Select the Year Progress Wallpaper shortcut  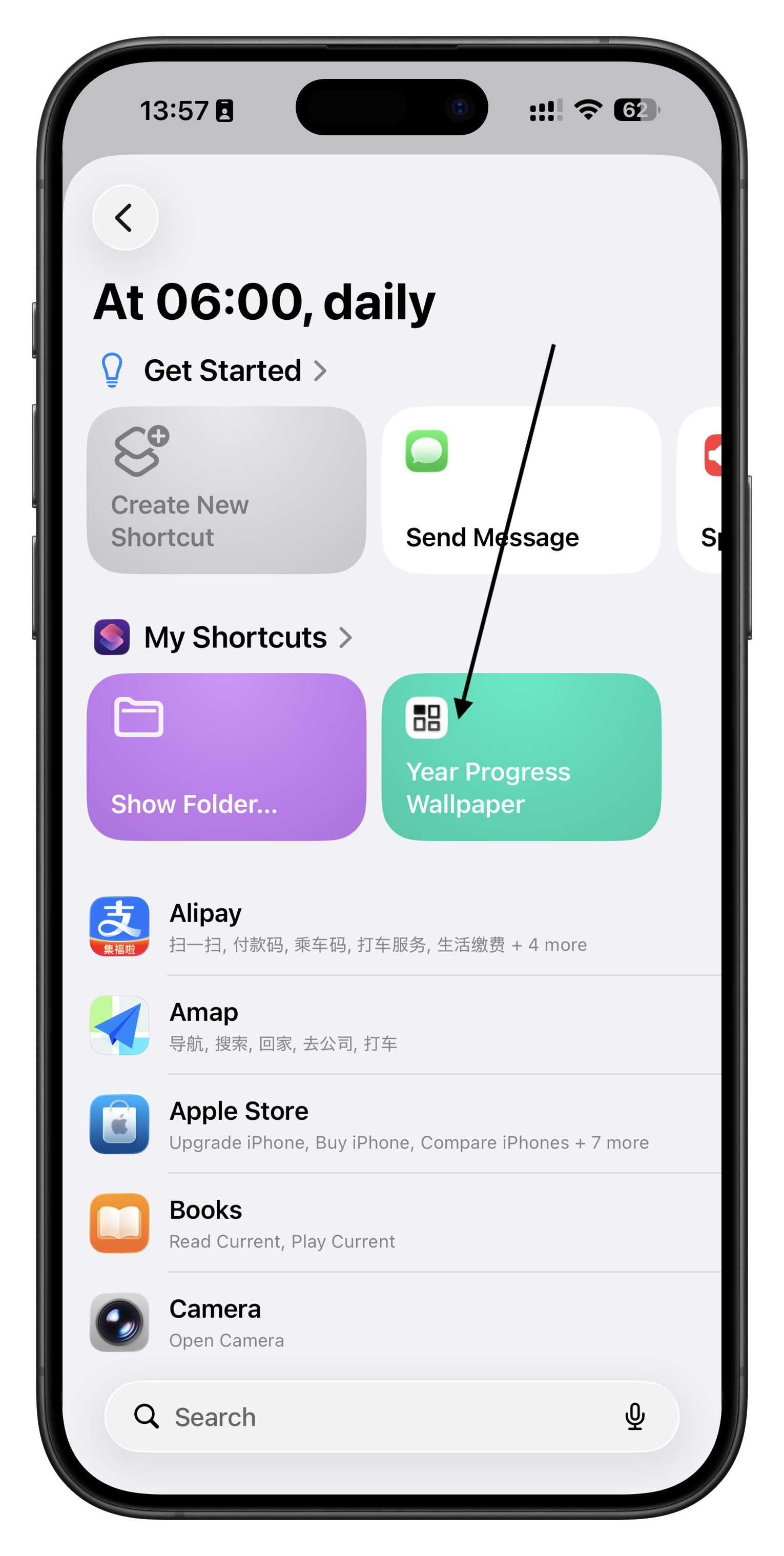(521, 756)
